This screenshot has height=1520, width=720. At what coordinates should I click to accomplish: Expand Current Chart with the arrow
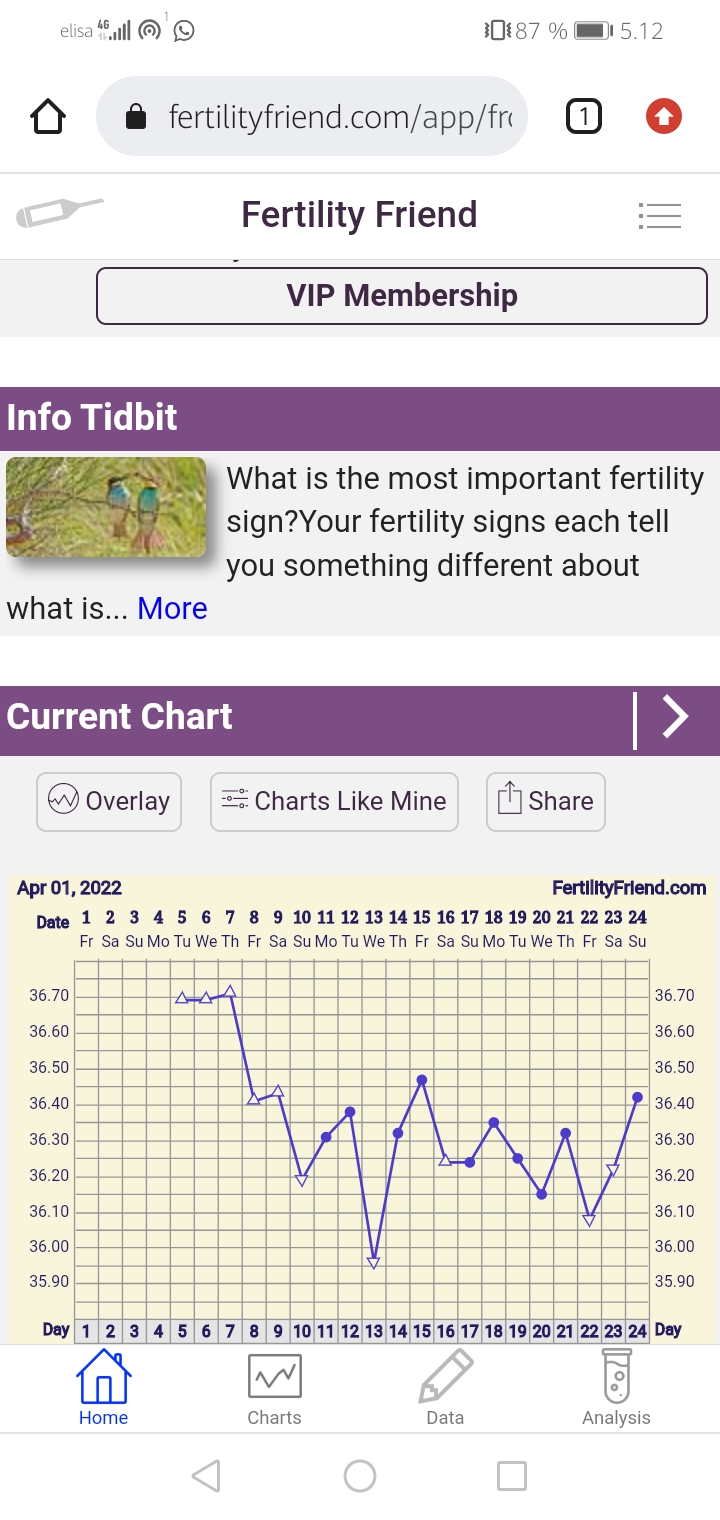coord(676,717)
